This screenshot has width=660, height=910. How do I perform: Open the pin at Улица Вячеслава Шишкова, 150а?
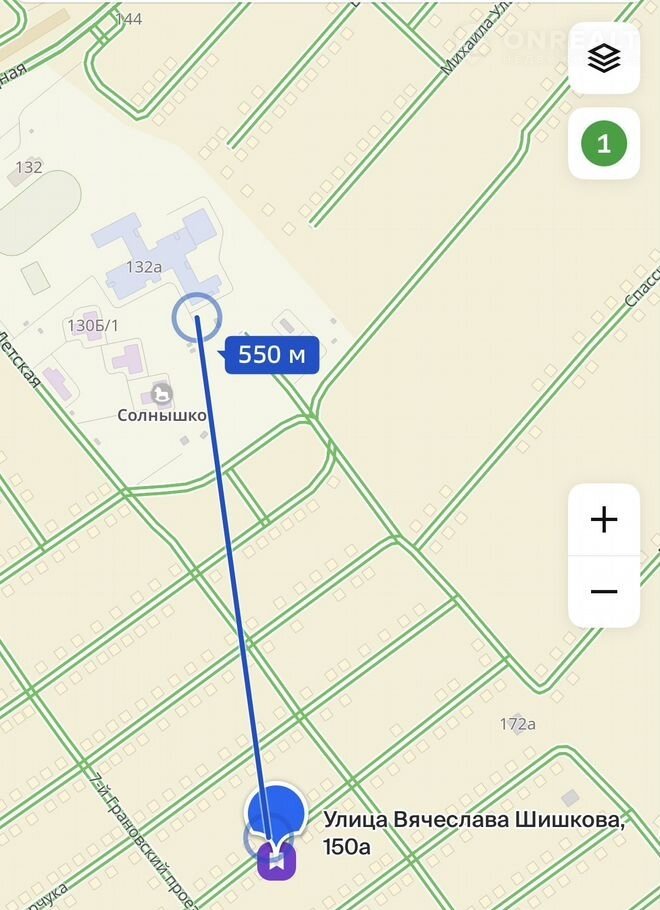pos(276,858)
